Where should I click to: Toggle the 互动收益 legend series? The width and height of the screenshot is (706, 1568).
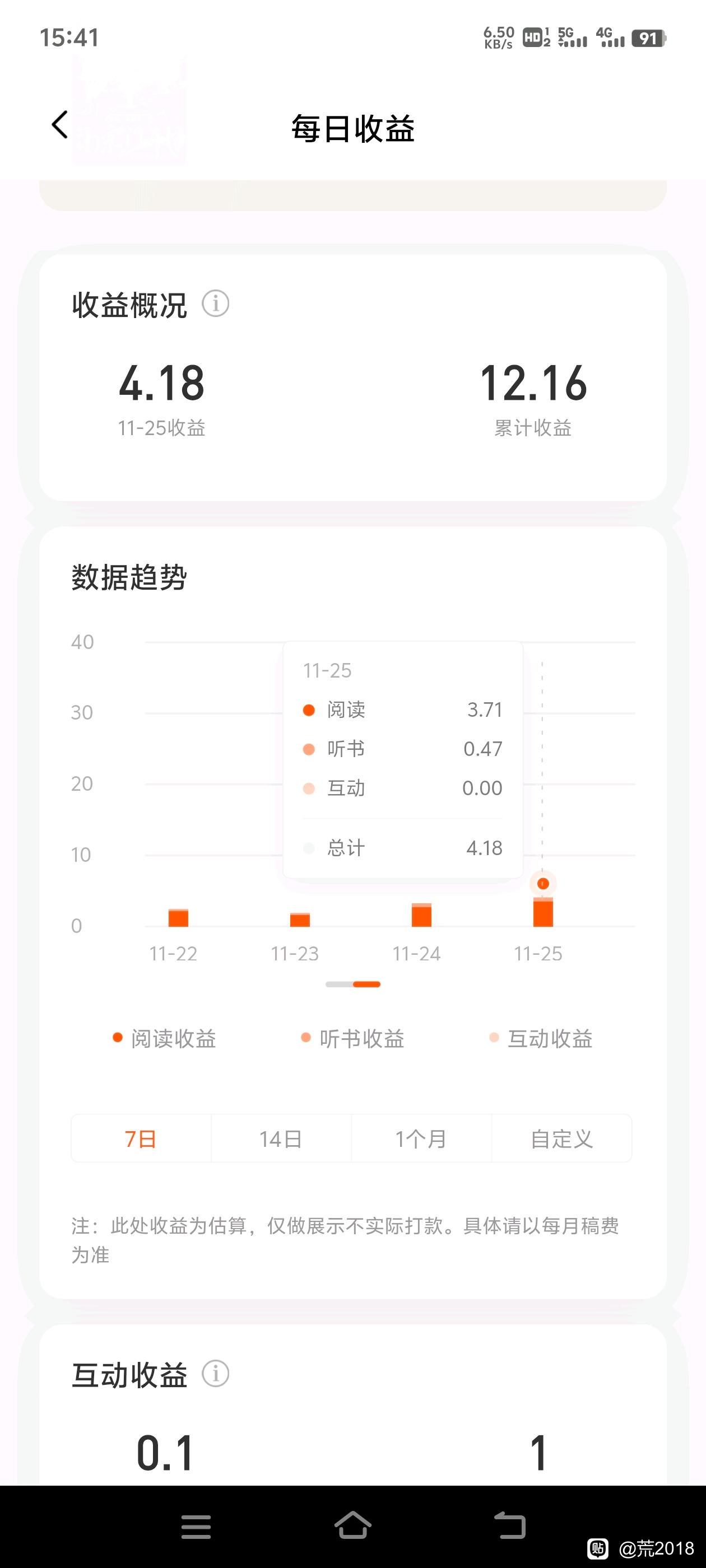(x=541, y=1038)
